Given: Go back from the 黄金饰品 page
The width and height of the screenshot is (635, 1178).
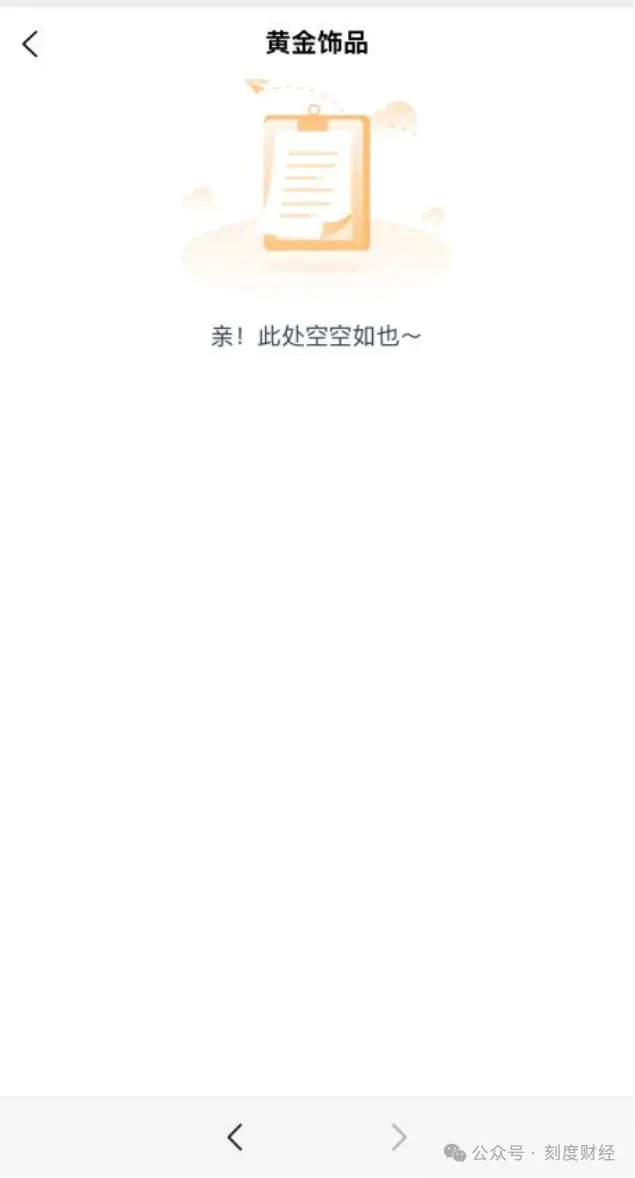Looking at the screenshot, I should (30, 43).
